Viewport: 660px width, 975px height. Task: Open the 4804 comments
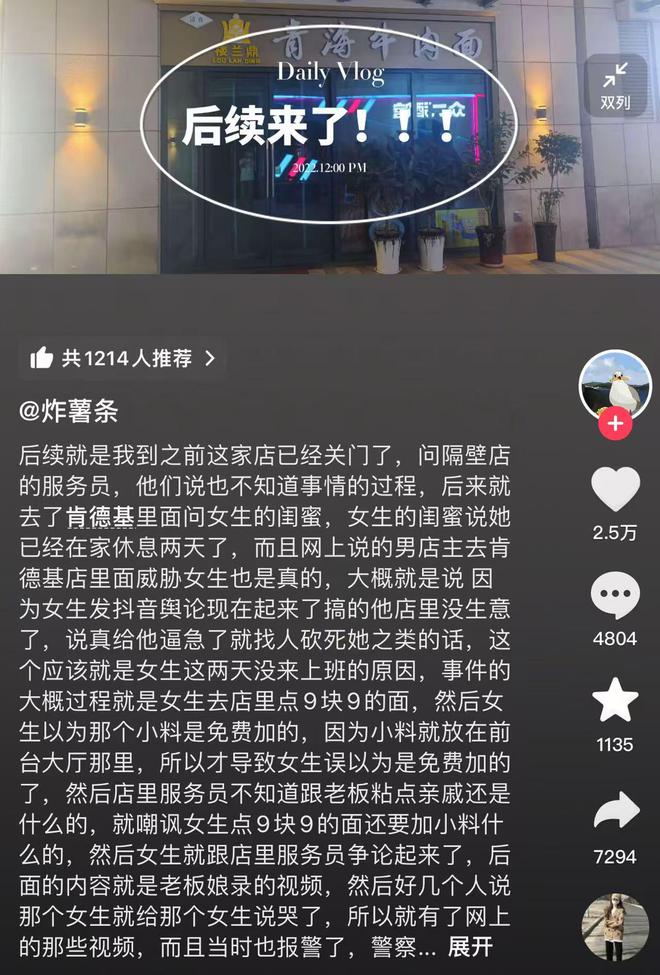coord(615,597)
